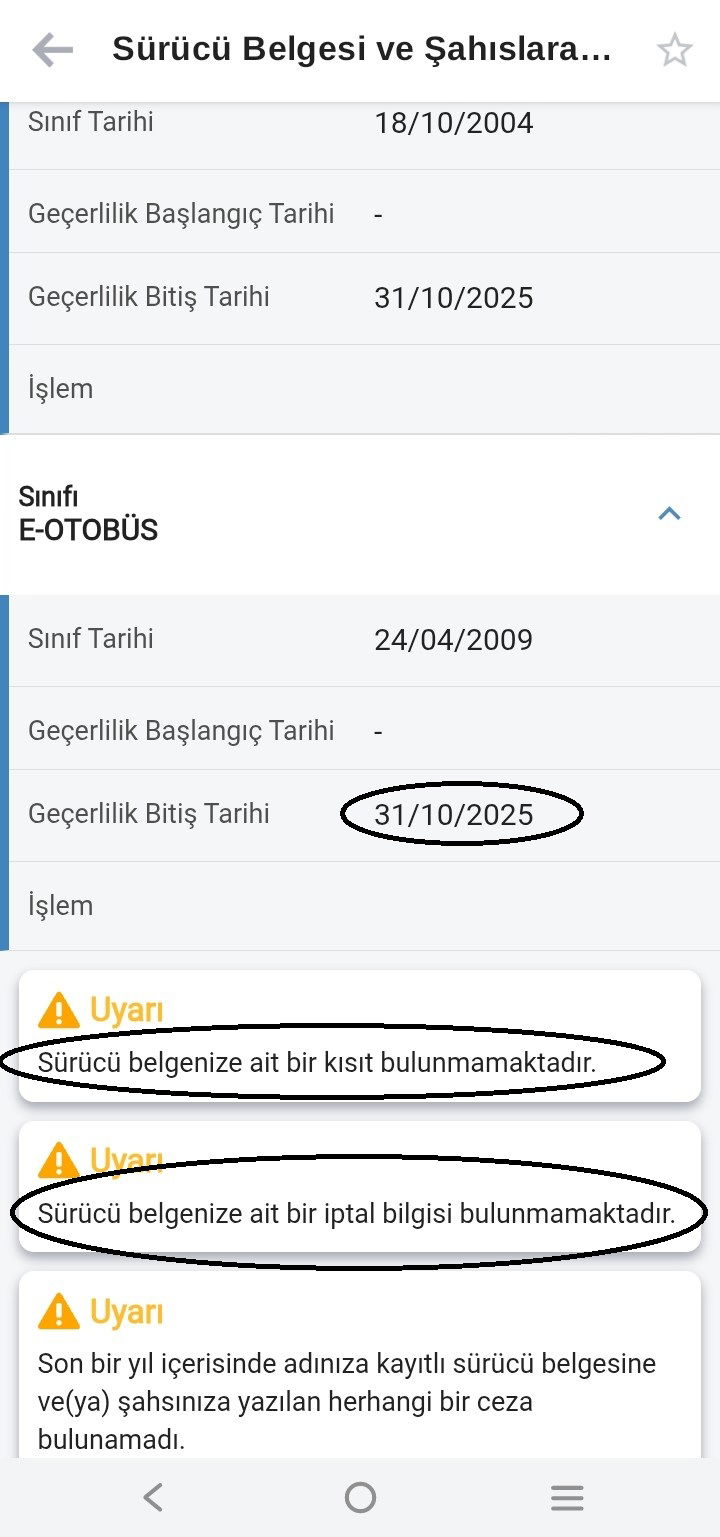Image resolution: width=720 pixels, height=1537 pixels.
Task: Collapse the E-OTOBÜS class section
Action: (x=669, y=514)
